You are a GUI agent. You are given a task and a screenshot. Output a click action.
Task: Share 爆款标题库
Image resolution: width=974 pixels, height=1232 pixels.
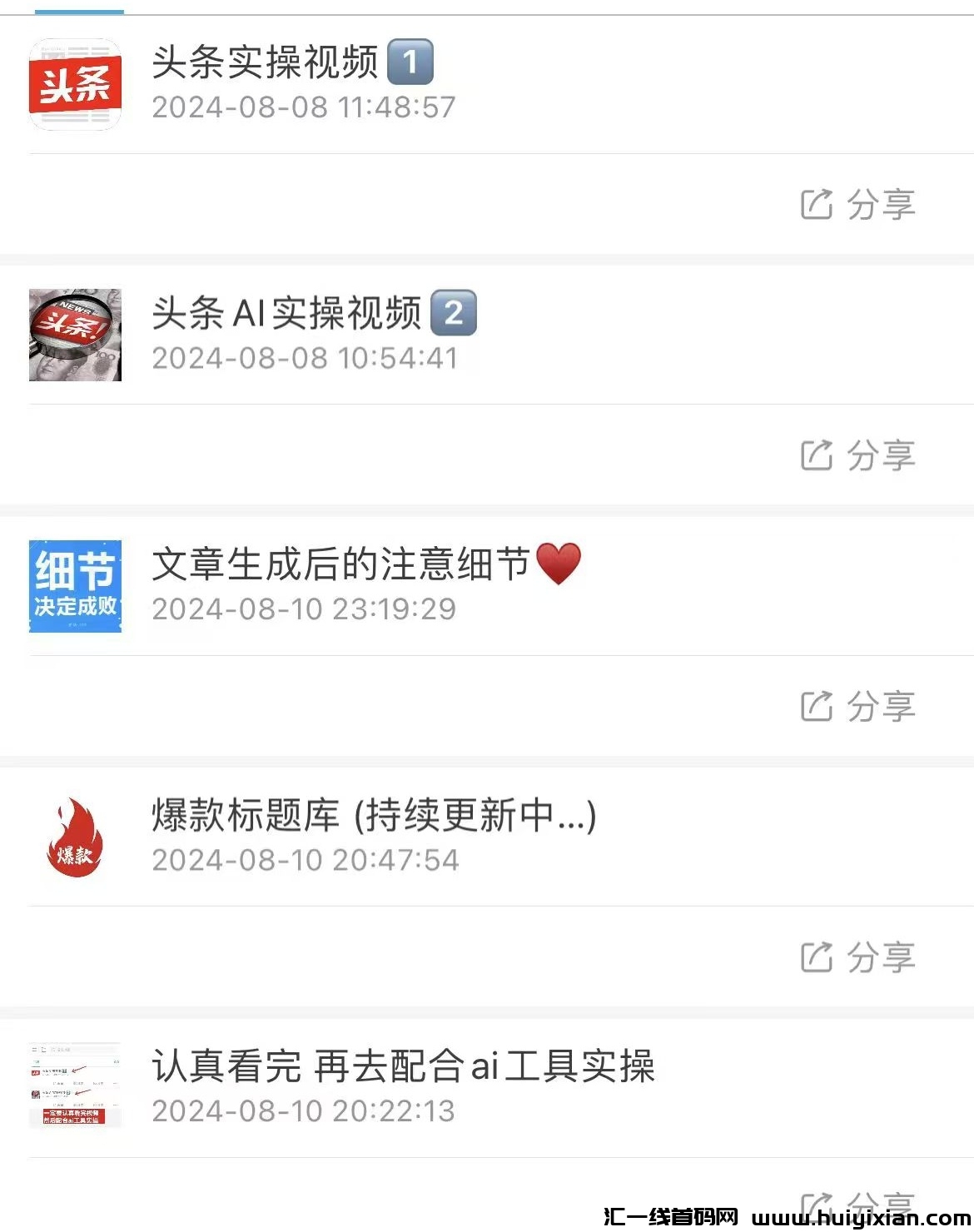(x=857, y=957)
